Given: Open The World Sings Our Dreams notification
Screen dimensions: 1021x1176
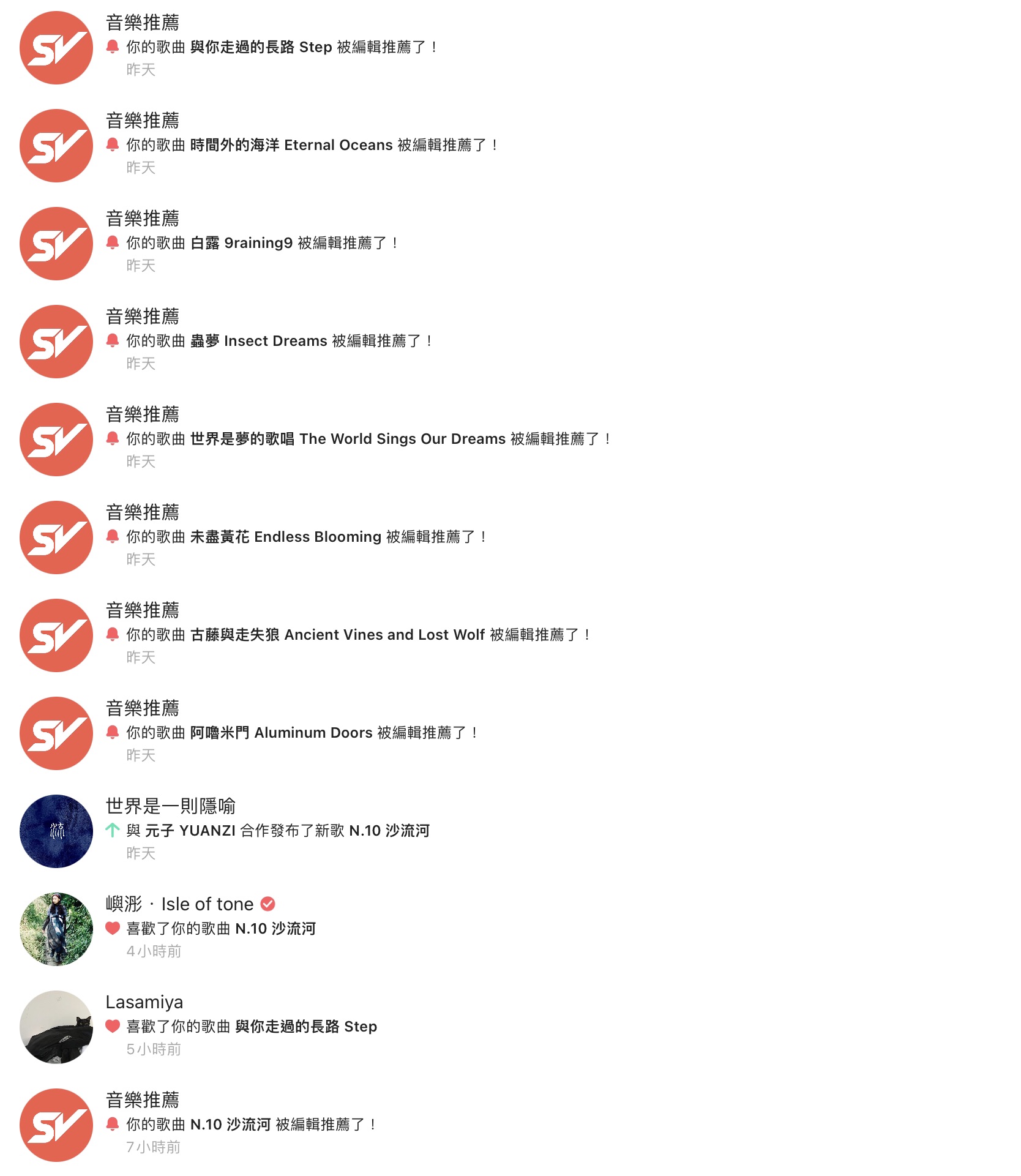Looking at the screenshot, I should (367, 439).
